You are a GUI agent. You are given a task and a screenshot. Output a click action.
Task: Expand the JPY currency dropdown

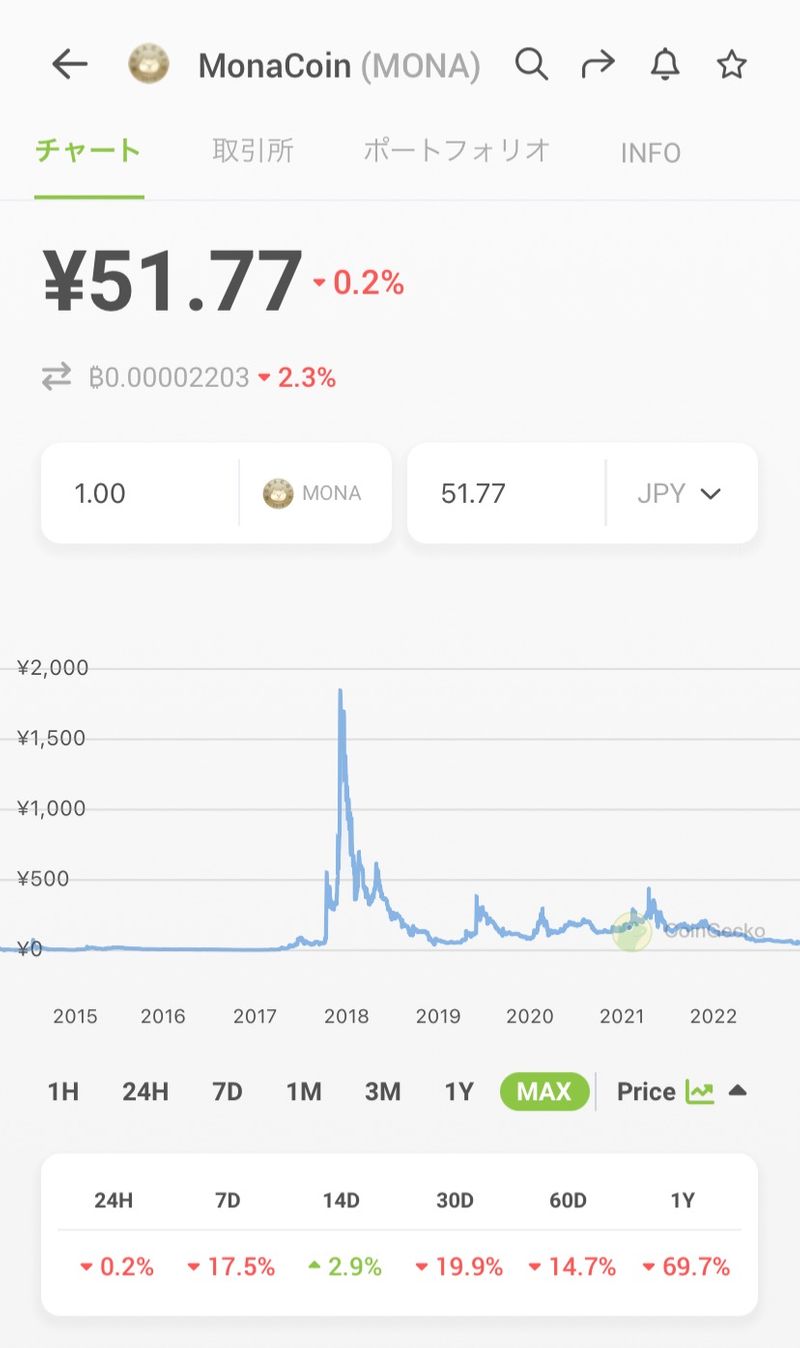[x=680, y=493]
